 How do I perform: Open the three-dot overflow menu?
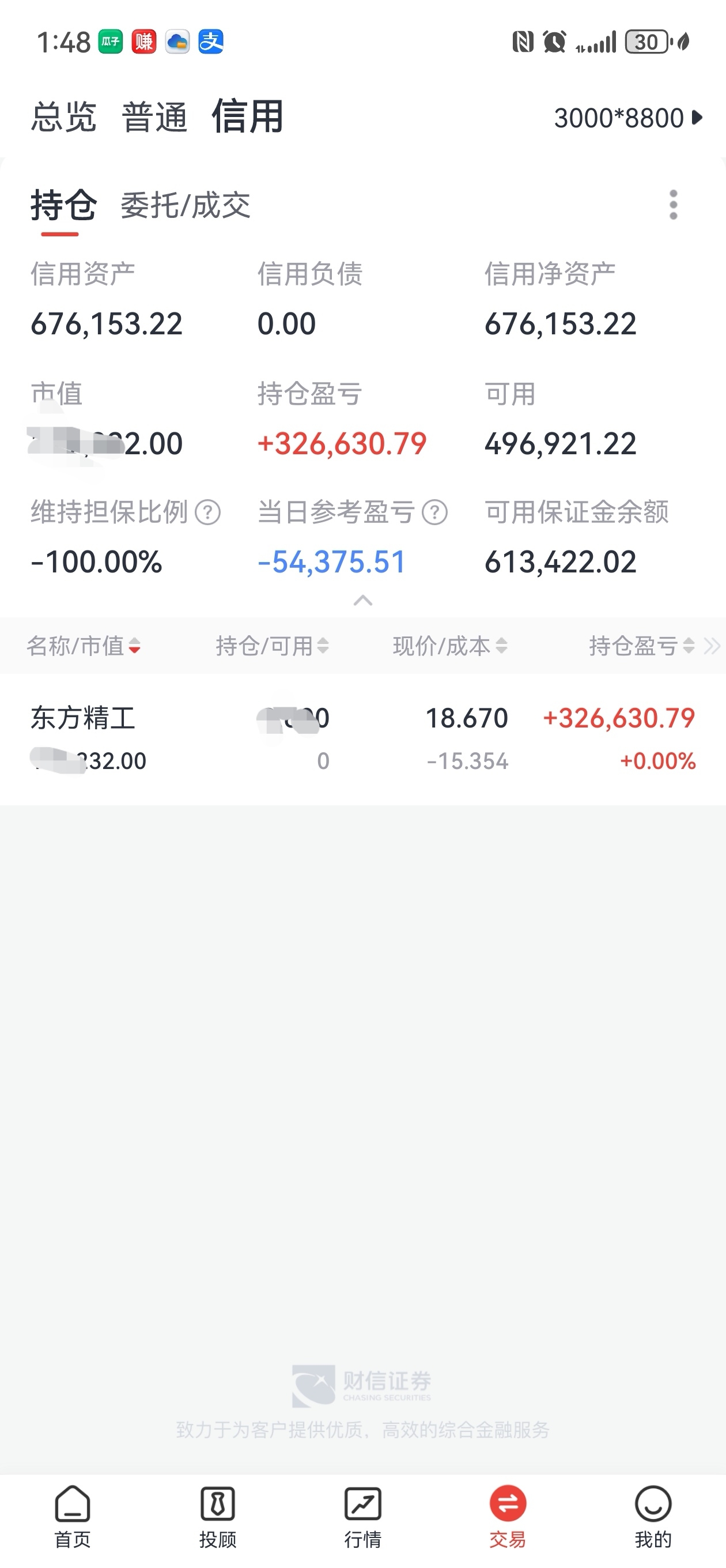[x=673, y=205]
